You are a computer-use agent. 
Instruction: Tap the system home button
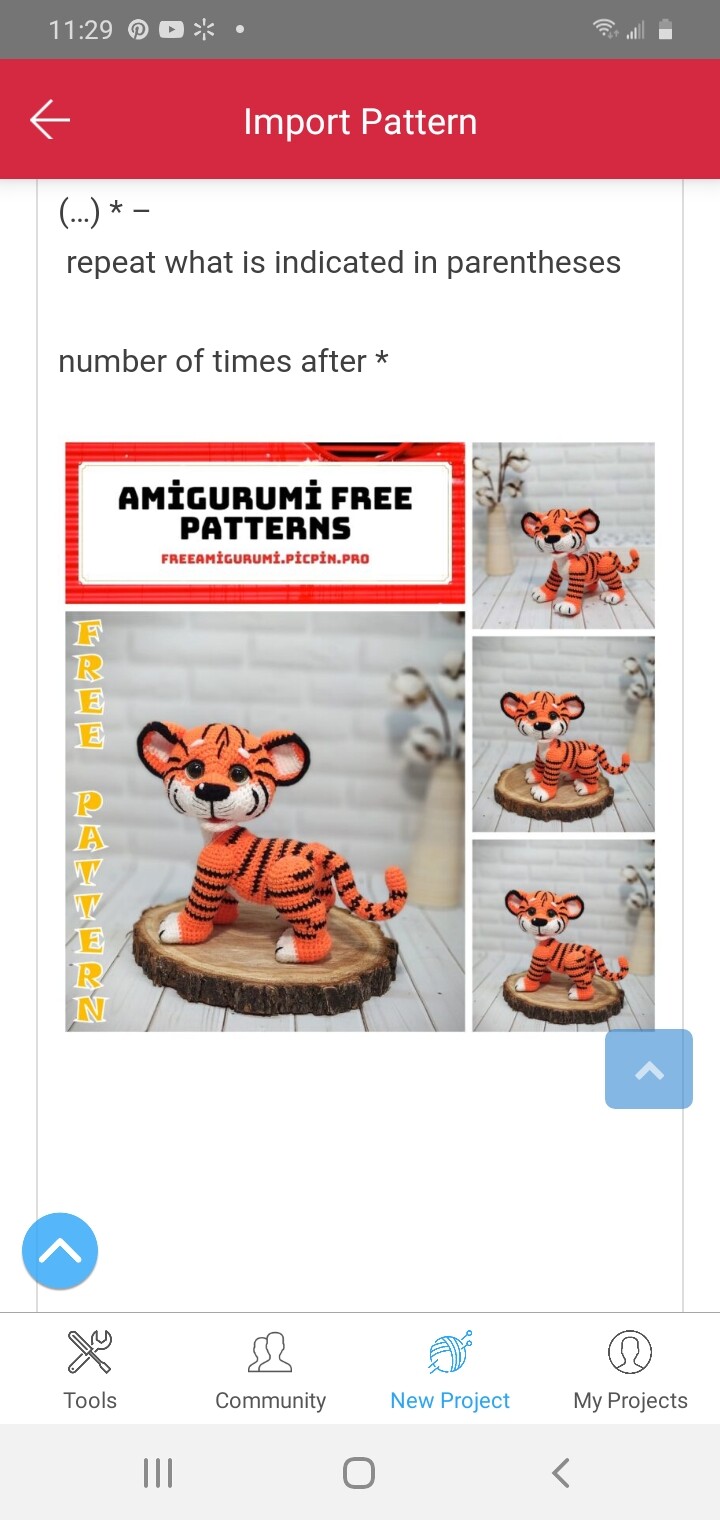(x=359, y=1472)
